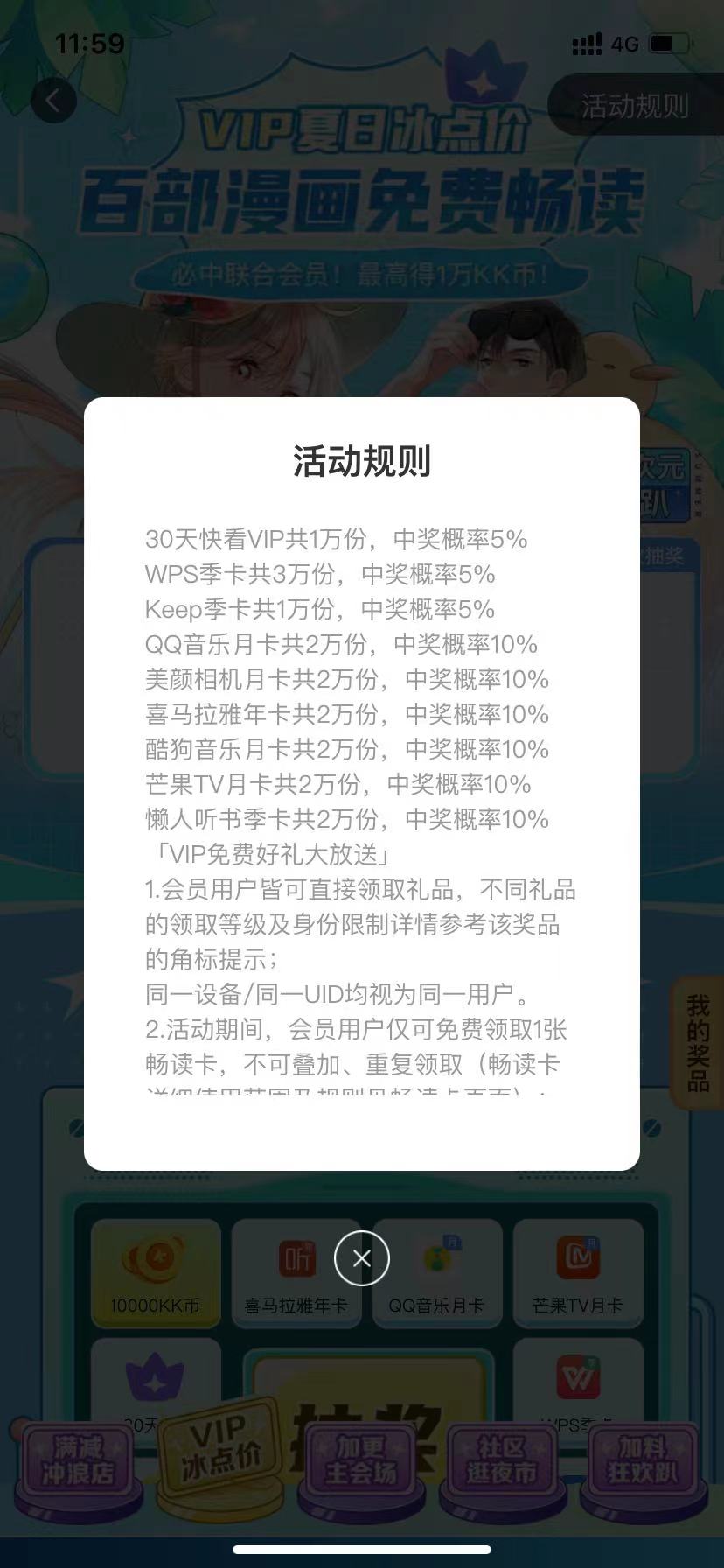
Task: Switch to the 加料狂欢趴 tab
Action: (643, 1461)
